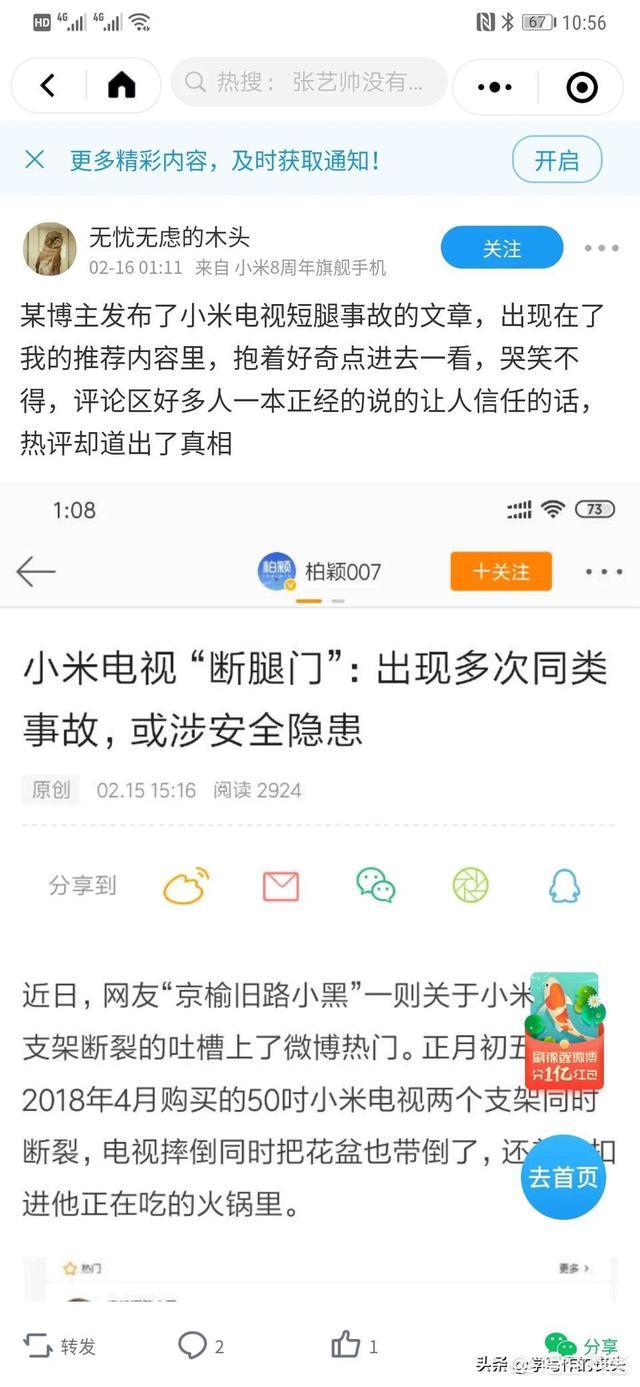Image resolution: width=640 pixels, height=1387 pixels.
Task: Enable notifications with 开启 button
Action: 557,160
